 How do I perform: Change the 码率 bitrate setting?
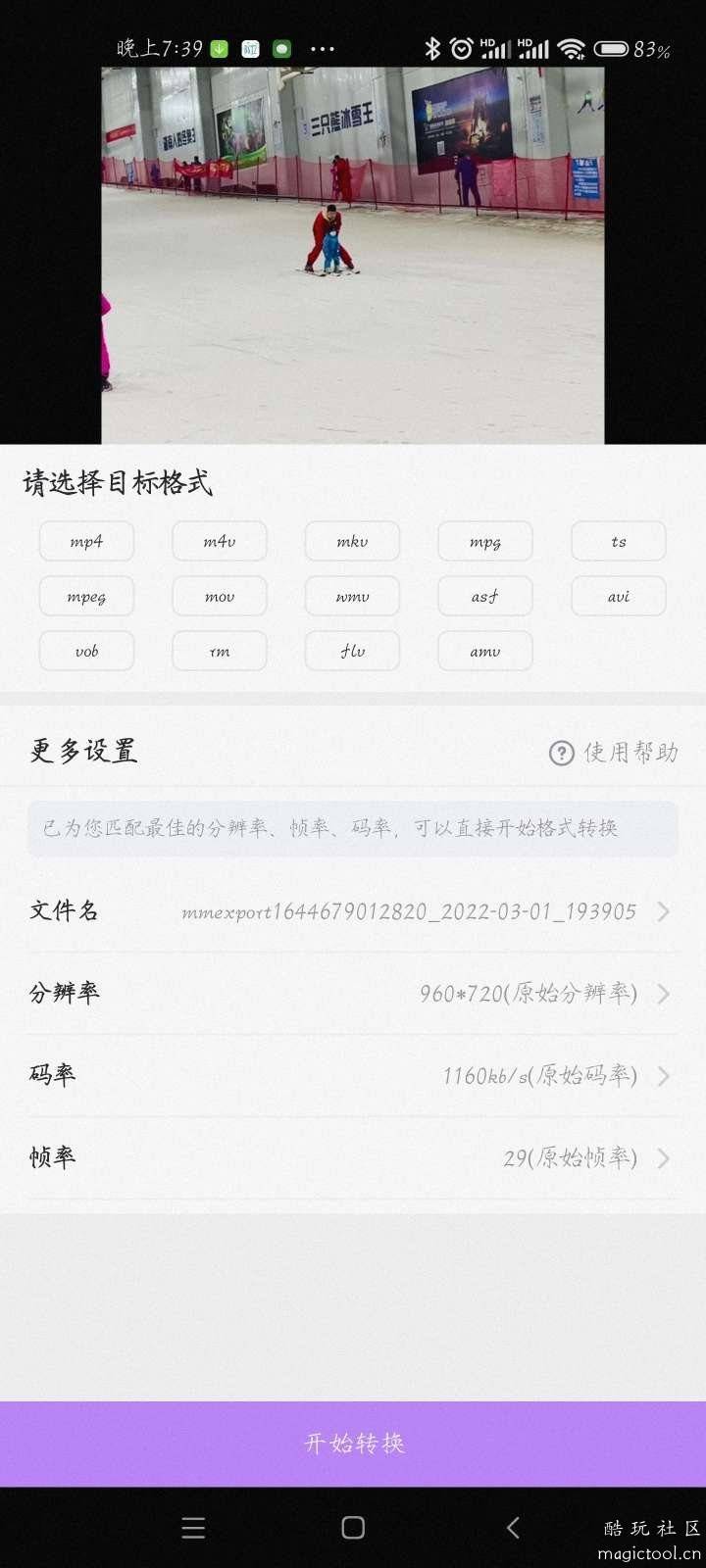353,1076
